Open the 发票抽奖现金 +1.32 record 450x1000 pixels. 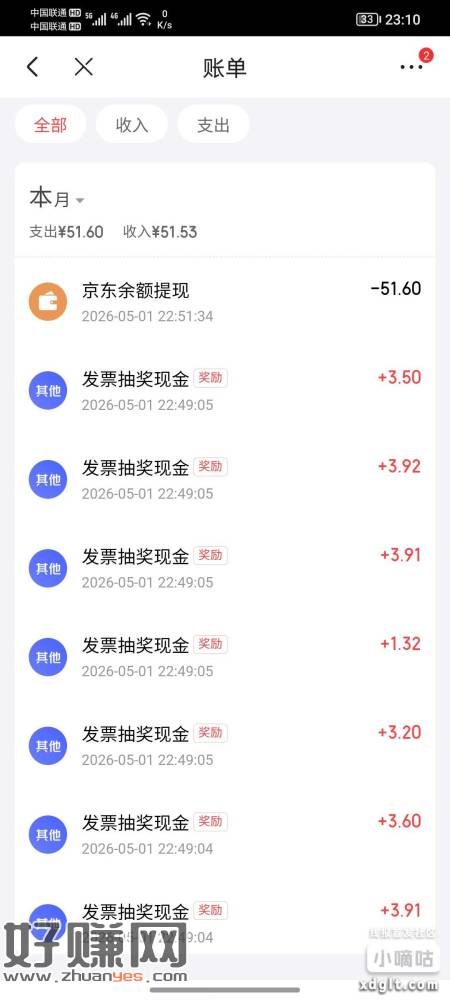[225, 656]
